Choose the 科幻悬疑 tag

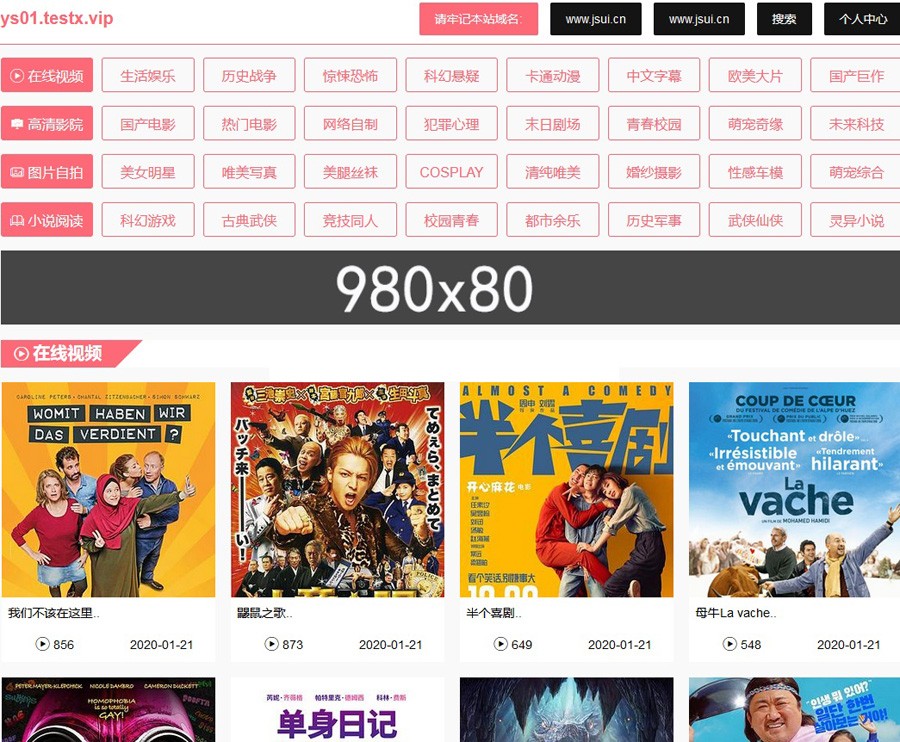click(451, 75)
